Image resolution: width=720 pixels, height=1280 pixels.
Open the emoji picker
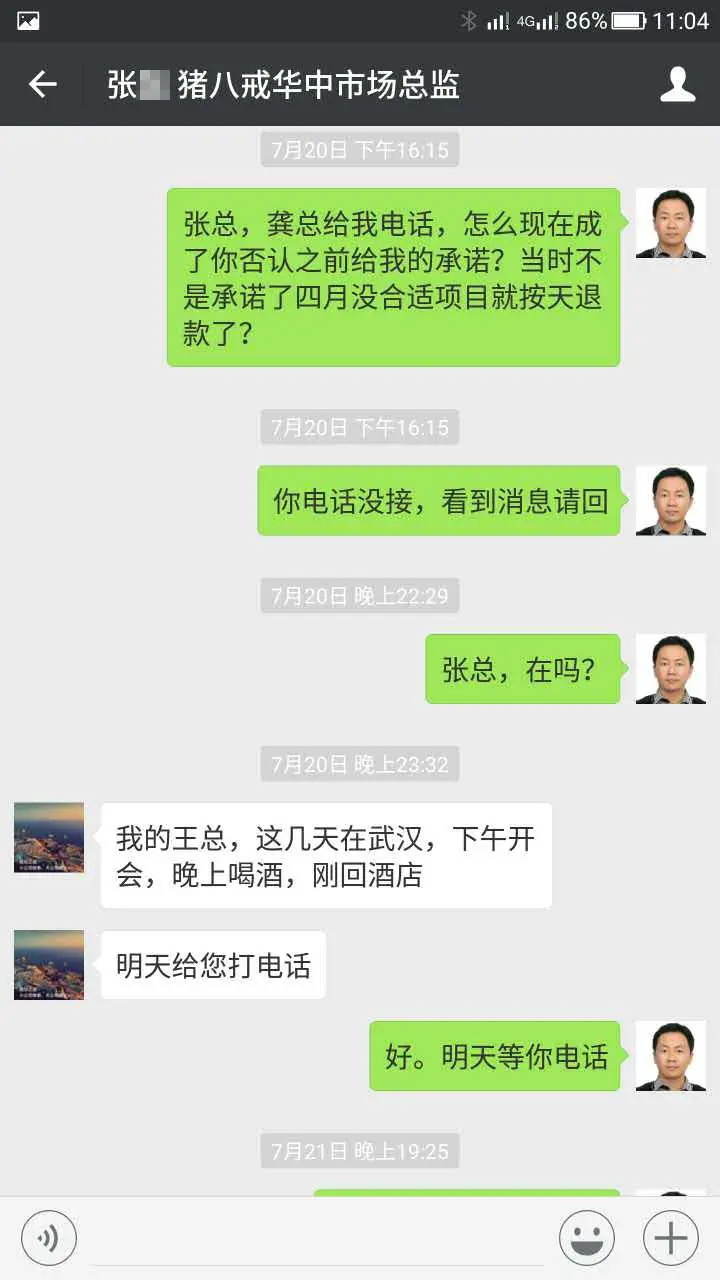pyautogui.click(x=586, y=1239)
